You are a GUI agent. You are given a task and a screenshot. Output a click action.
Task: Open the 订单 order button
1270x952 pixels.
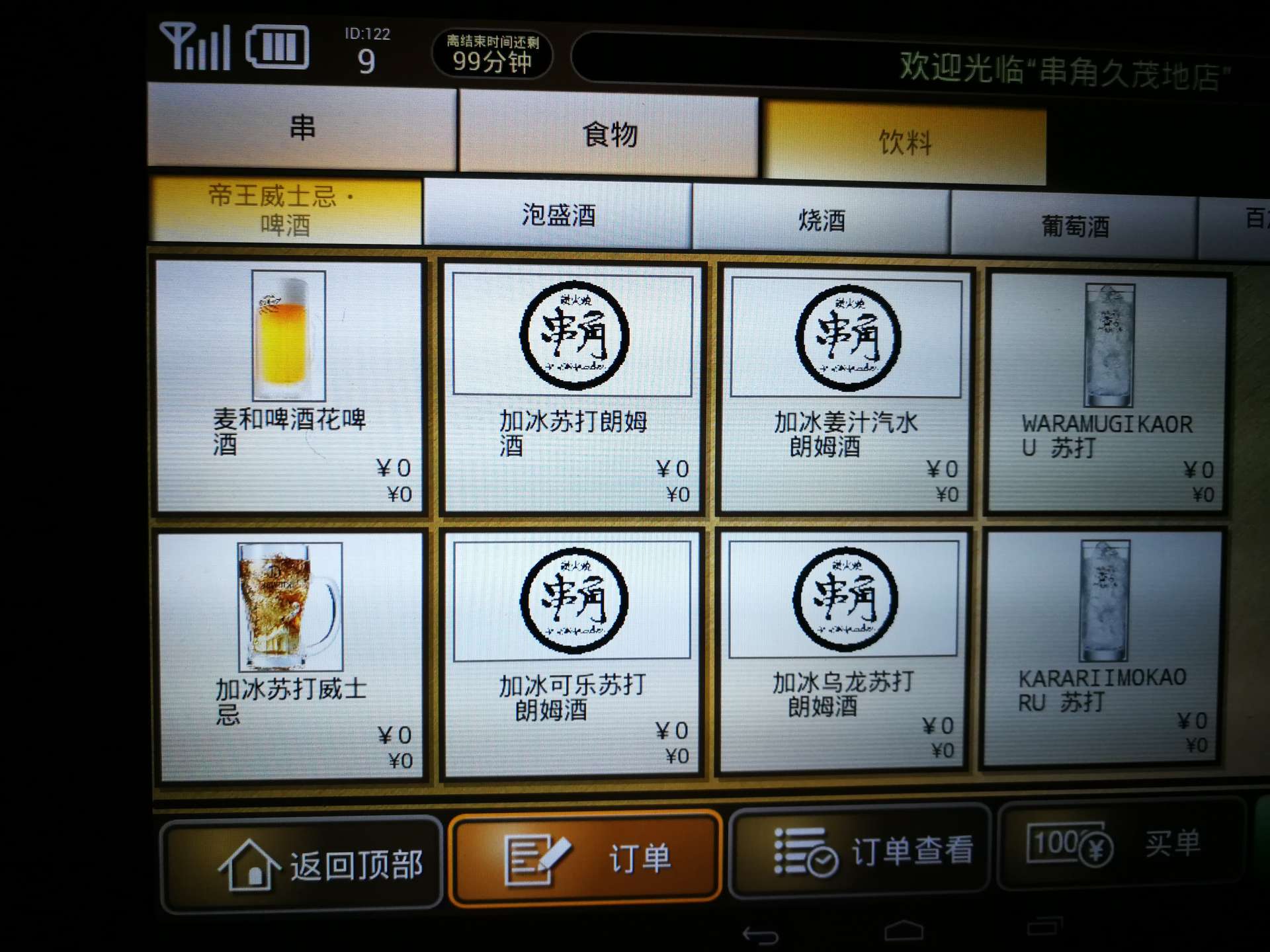pos(585,858)
